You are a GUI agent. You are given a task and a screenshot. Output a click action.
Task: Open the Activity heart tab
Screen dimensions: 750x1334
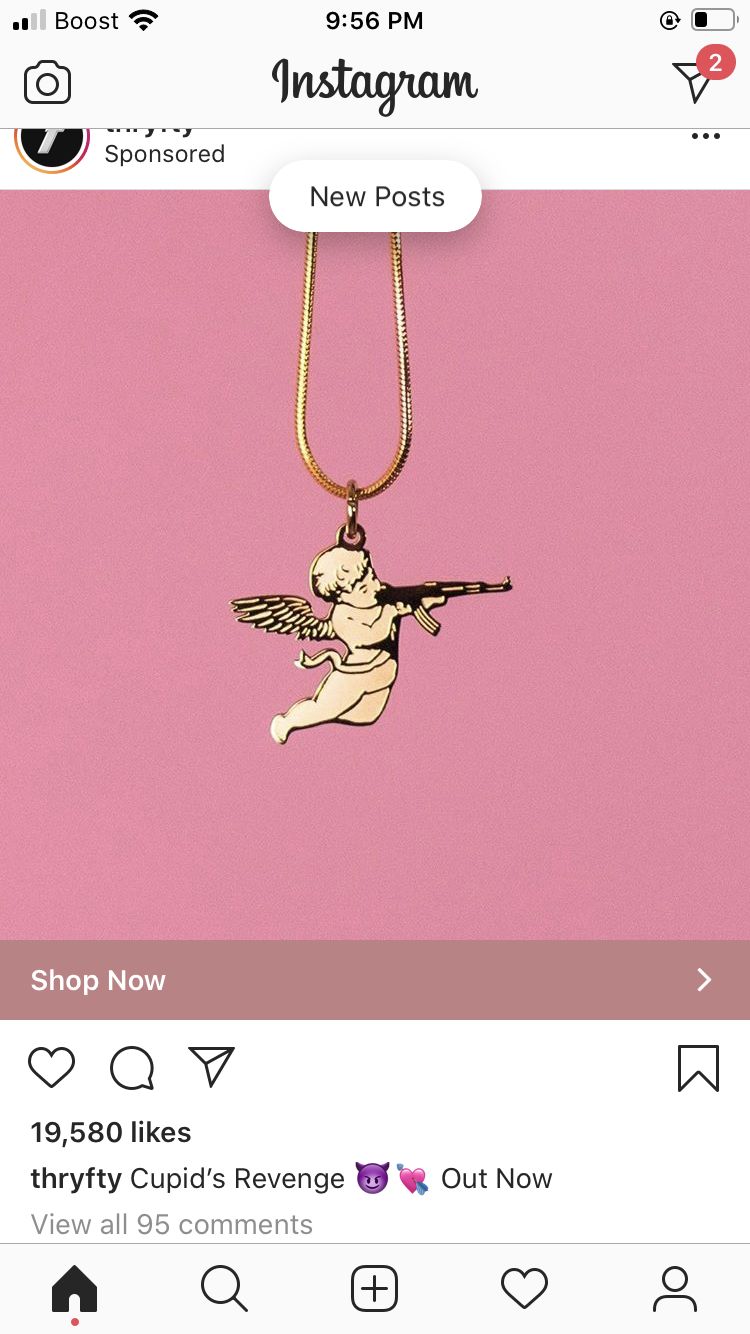[x=525, y=1288]
